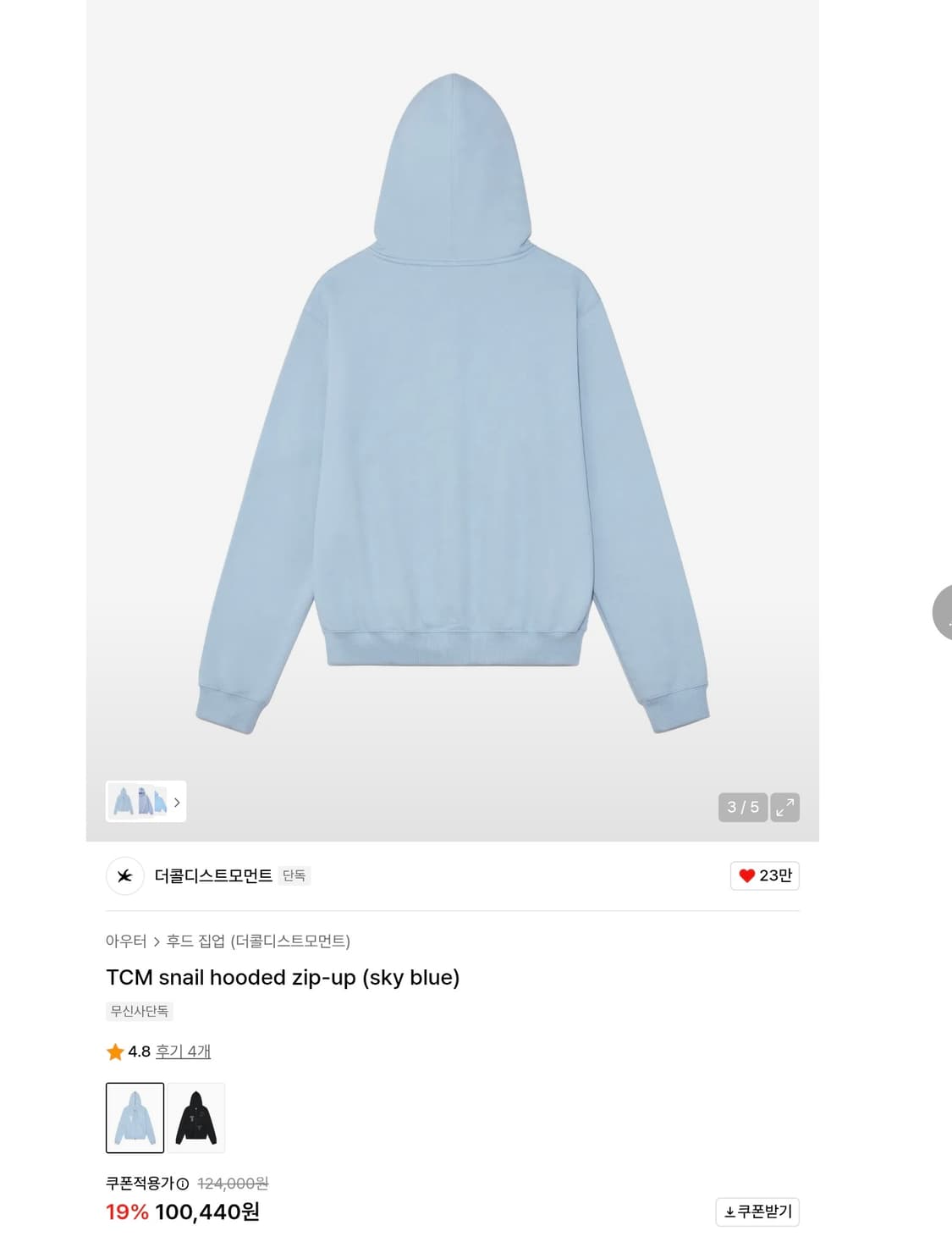Viewport: 952px width, 1242px height.
Task: Select the sky blue colorway swatch
Action: [x=134, y=1116]
